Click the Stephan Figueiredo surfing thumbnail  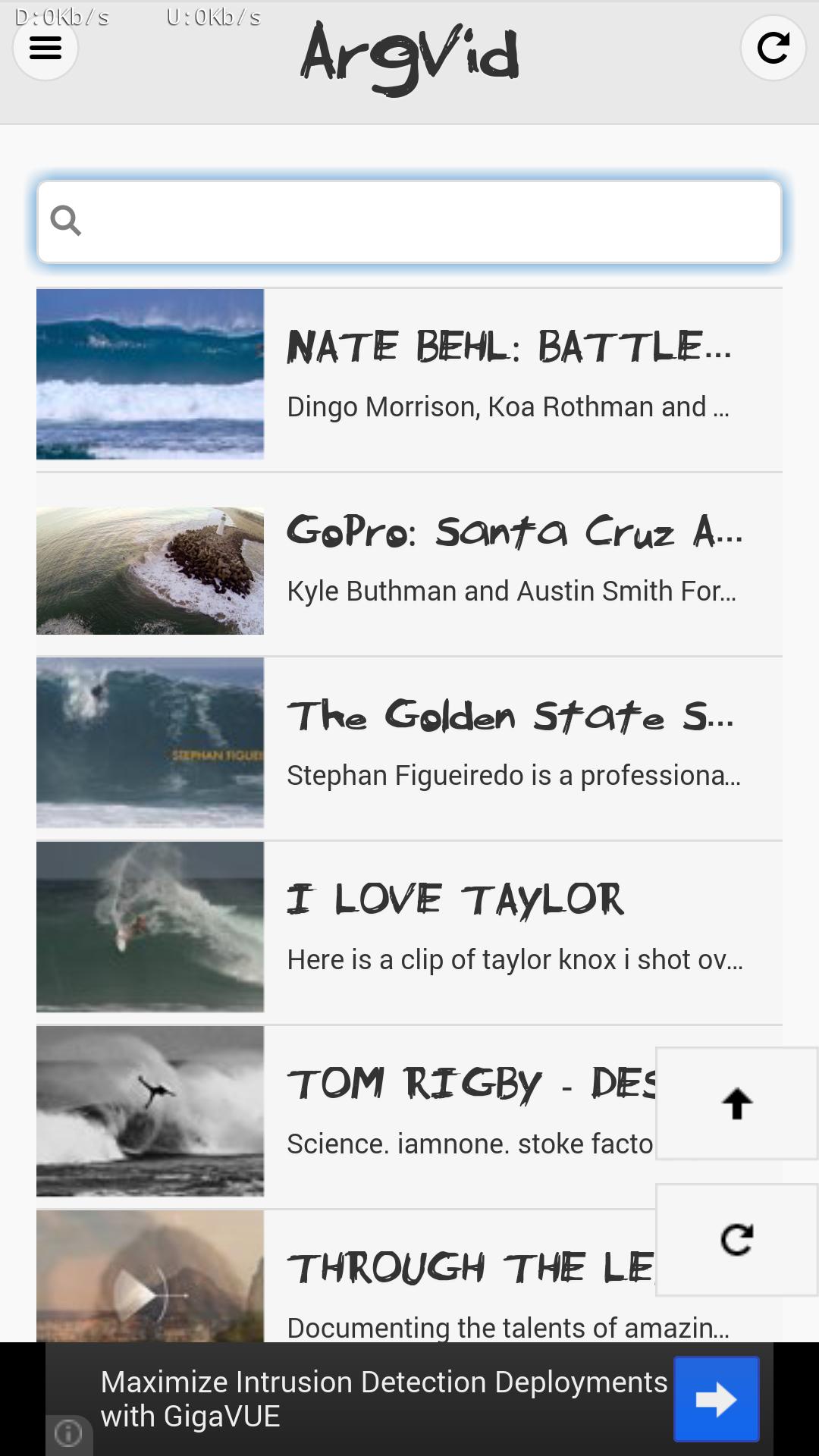tap(149, 742)
